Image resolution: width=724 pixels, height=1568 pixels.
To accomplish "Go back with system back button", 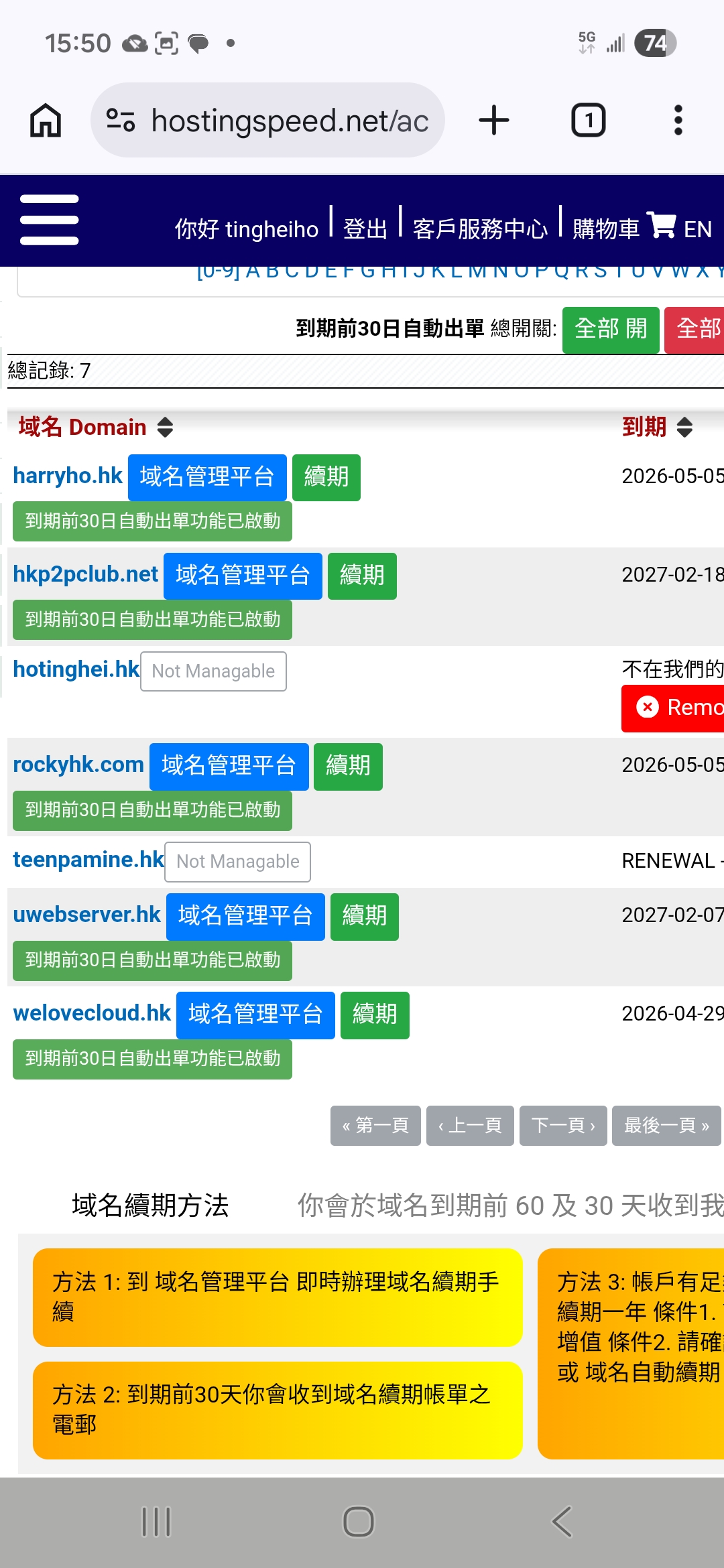I will pos(562,1521).
